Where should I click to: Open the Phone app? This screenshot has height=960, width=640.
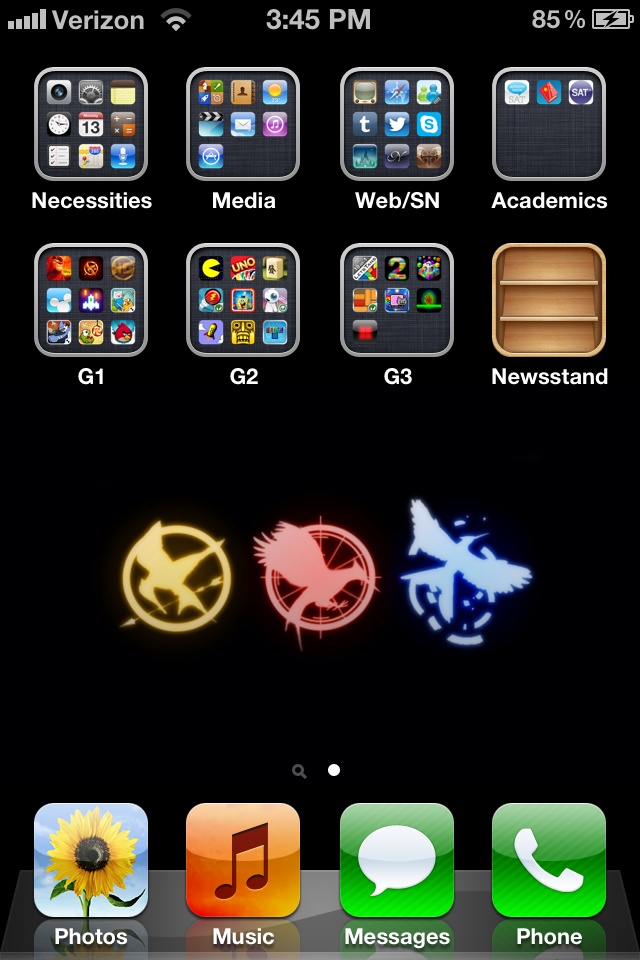(549, 861)
